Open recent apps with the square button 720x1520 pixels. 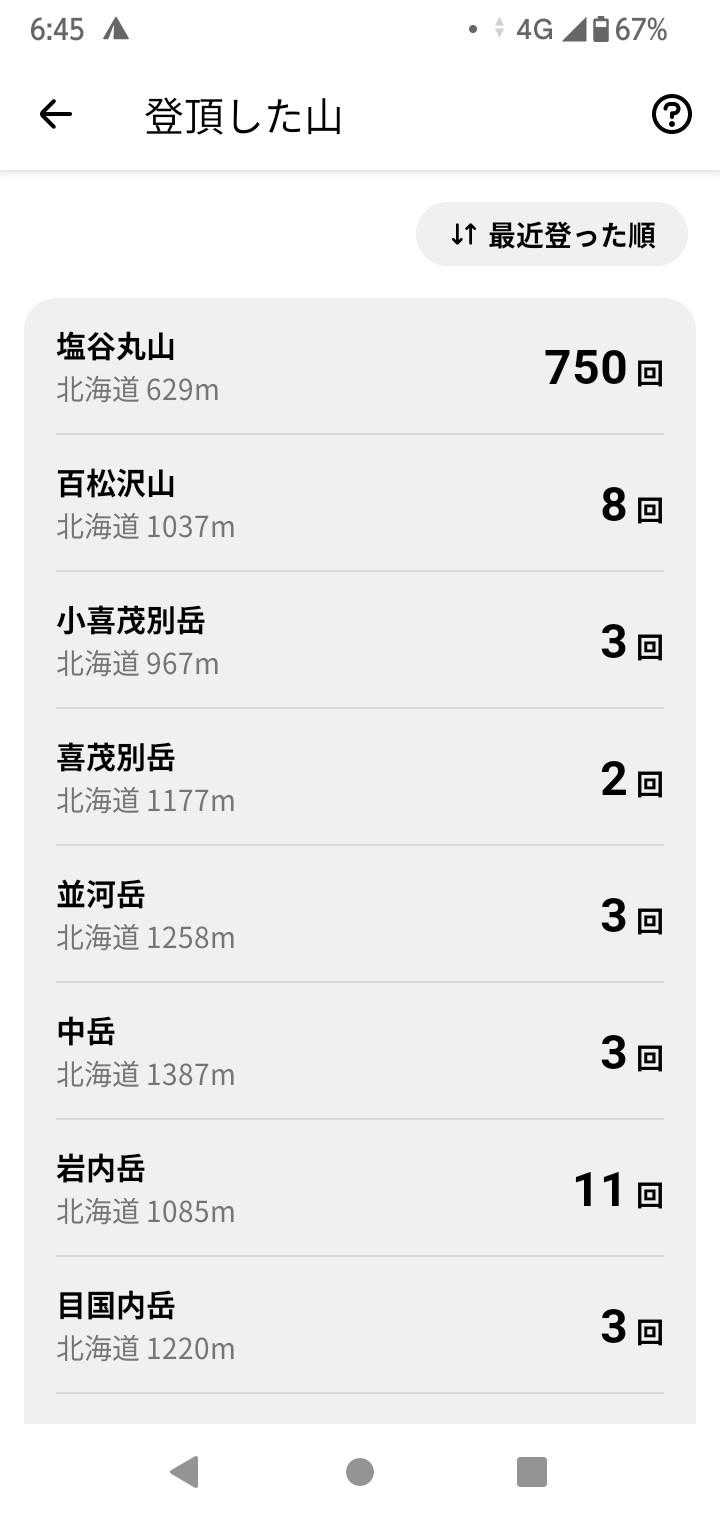coord(531,1472)
